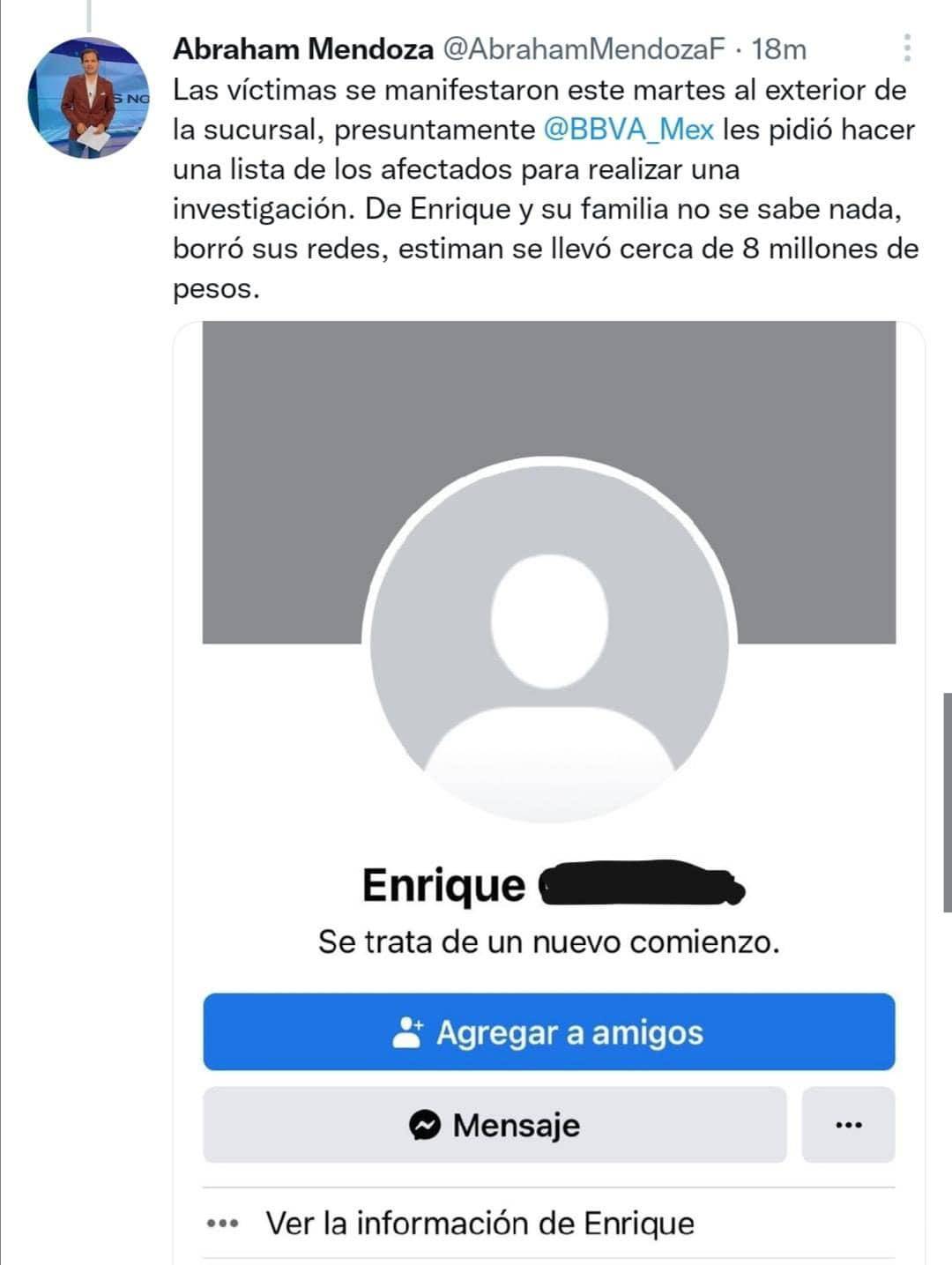Click the gray cover photo placeholder area
The image size is (952, 1265).
282,397
